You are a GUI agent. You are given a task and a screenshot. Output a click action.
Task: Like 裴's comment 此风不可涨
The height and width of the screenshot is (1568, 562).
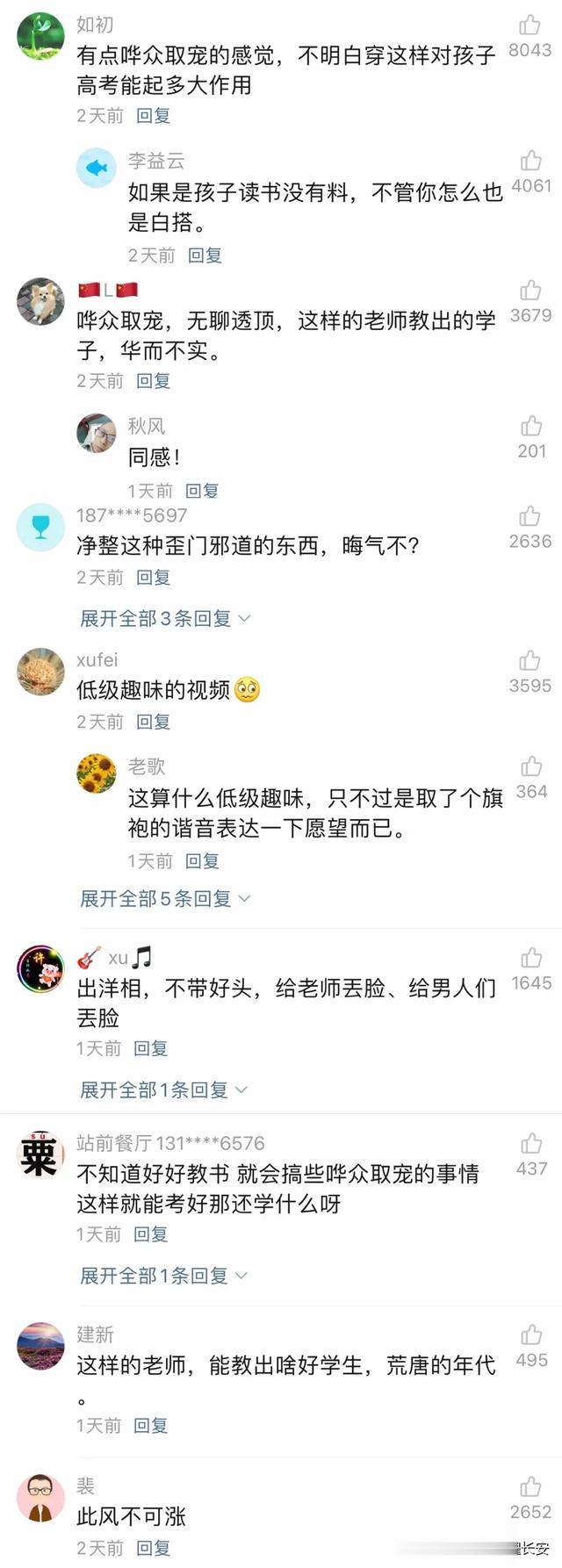[530, 1486]
